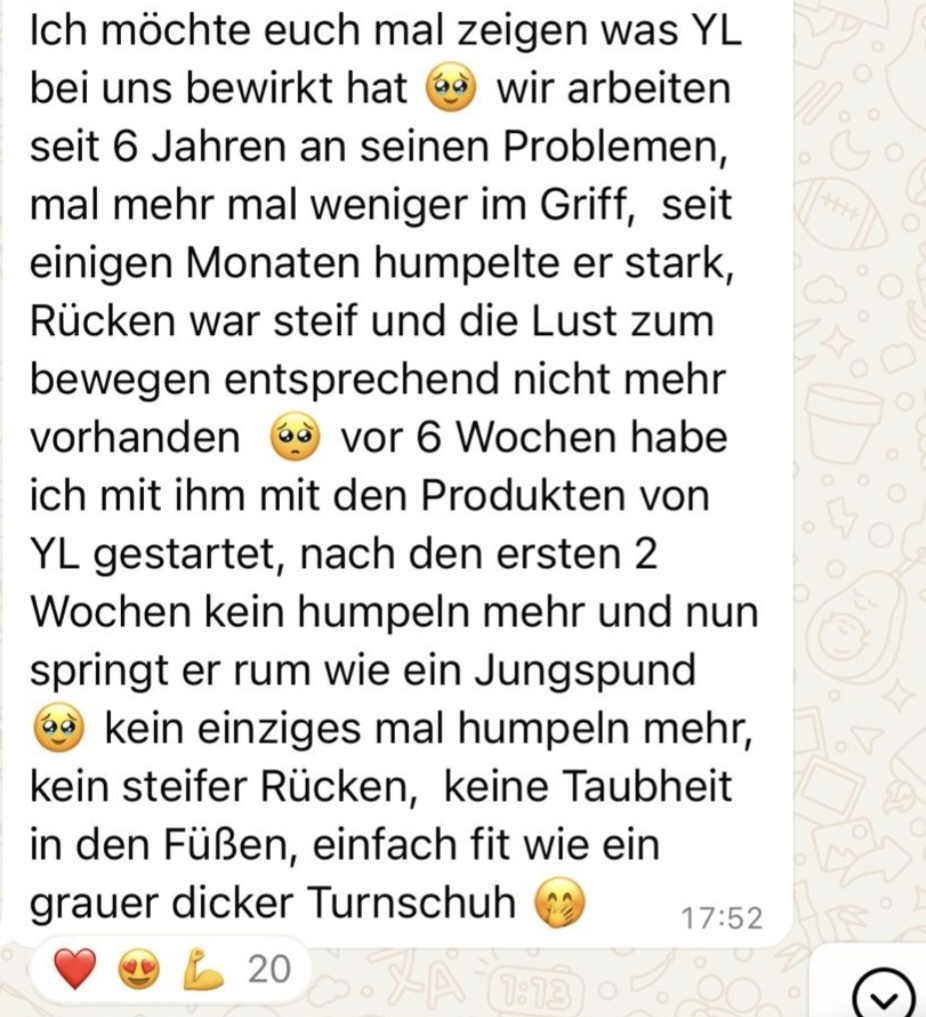This screenshot has height=1017, width=926.
Task: Open the reactions list showing 20 reactions
Action: pos(171,970)
